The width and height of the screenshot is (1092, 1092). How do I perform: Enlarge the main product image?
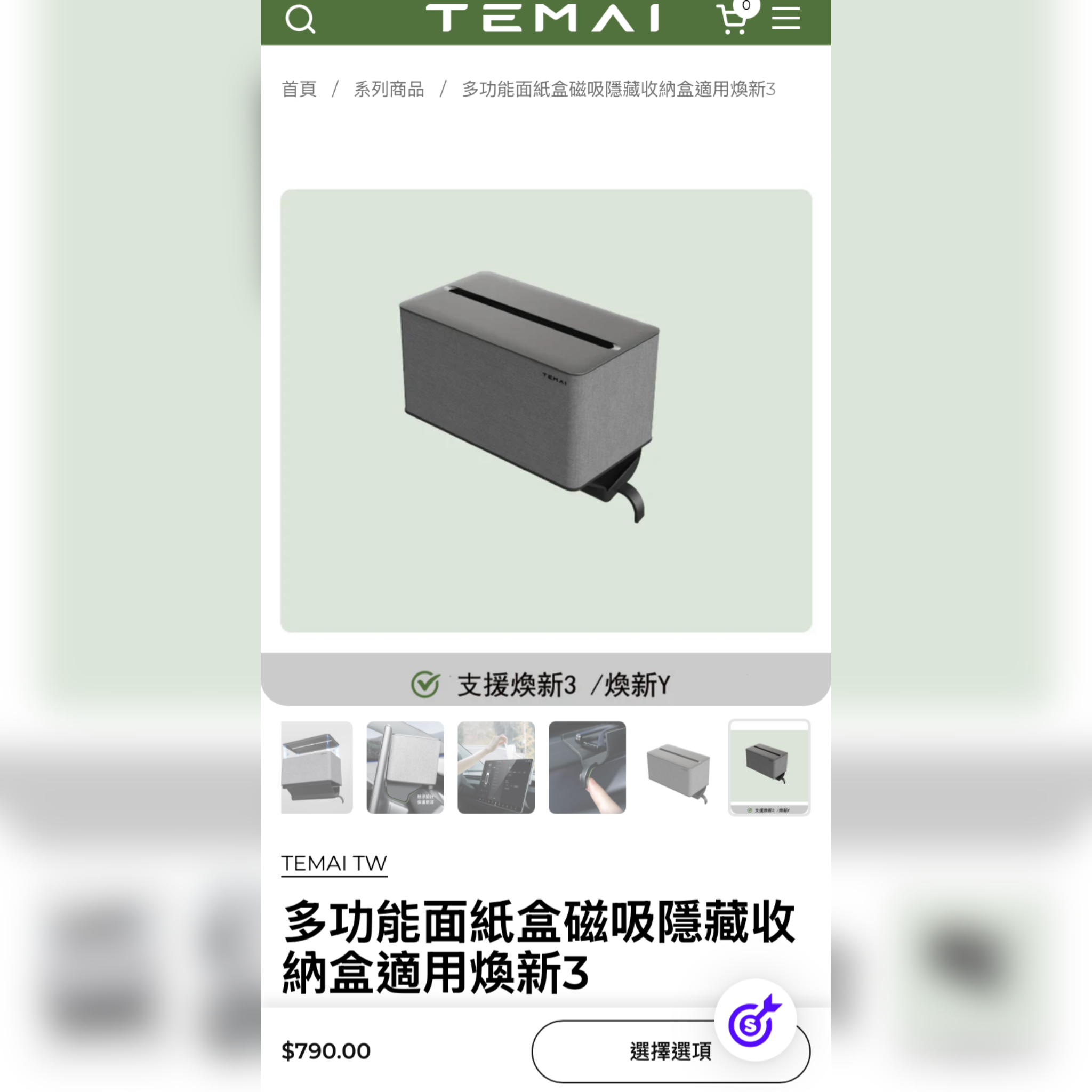pyautogui.click(x=546, y=411)
